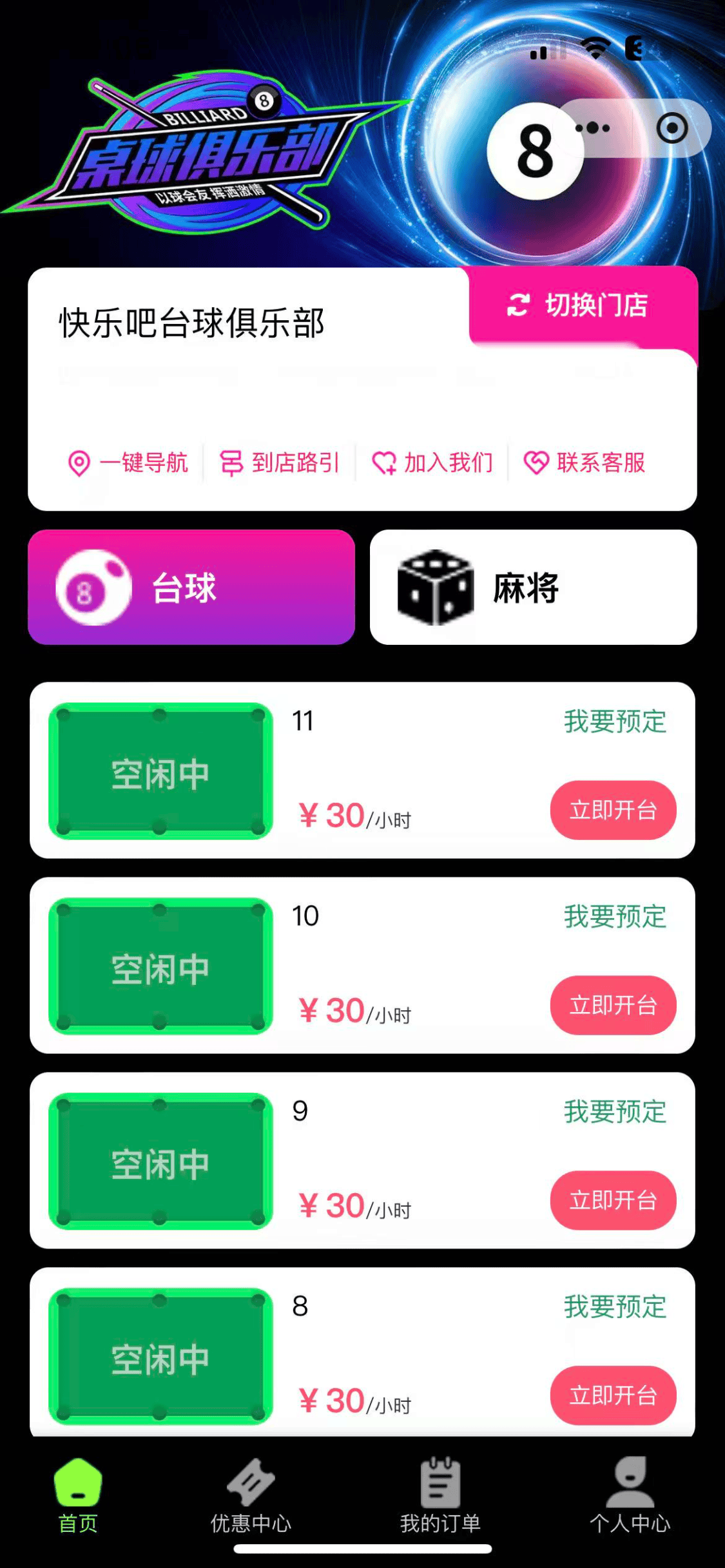Open the mini-program more options (•••) capsule
This screenshot has height=1568, width=725.
coord(591,127)
